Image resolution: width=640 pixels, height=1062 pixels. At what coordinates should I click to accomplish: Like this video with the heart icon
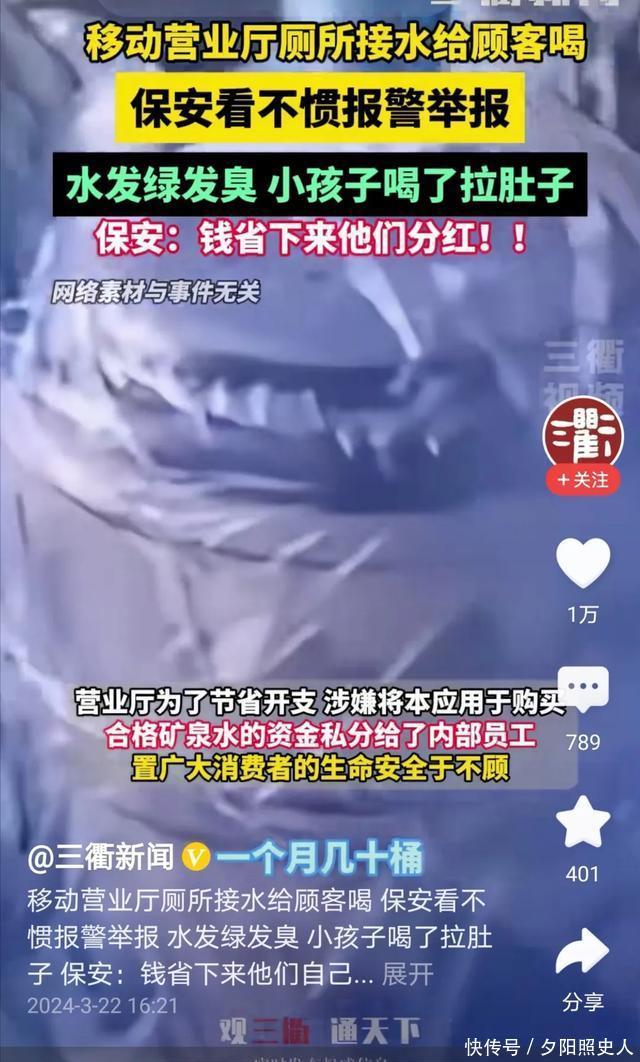582,563
